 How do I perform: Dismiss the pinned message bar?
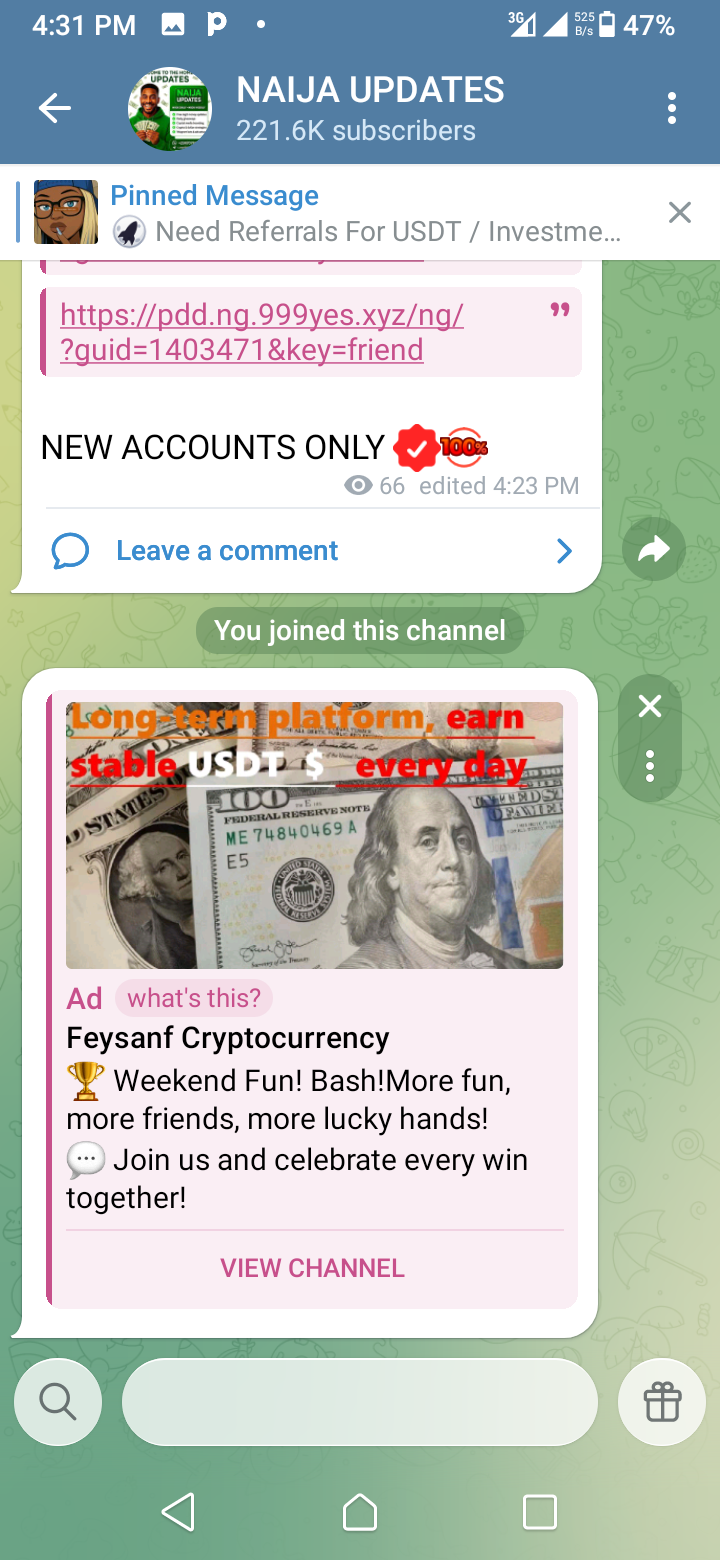pos(679,212)
